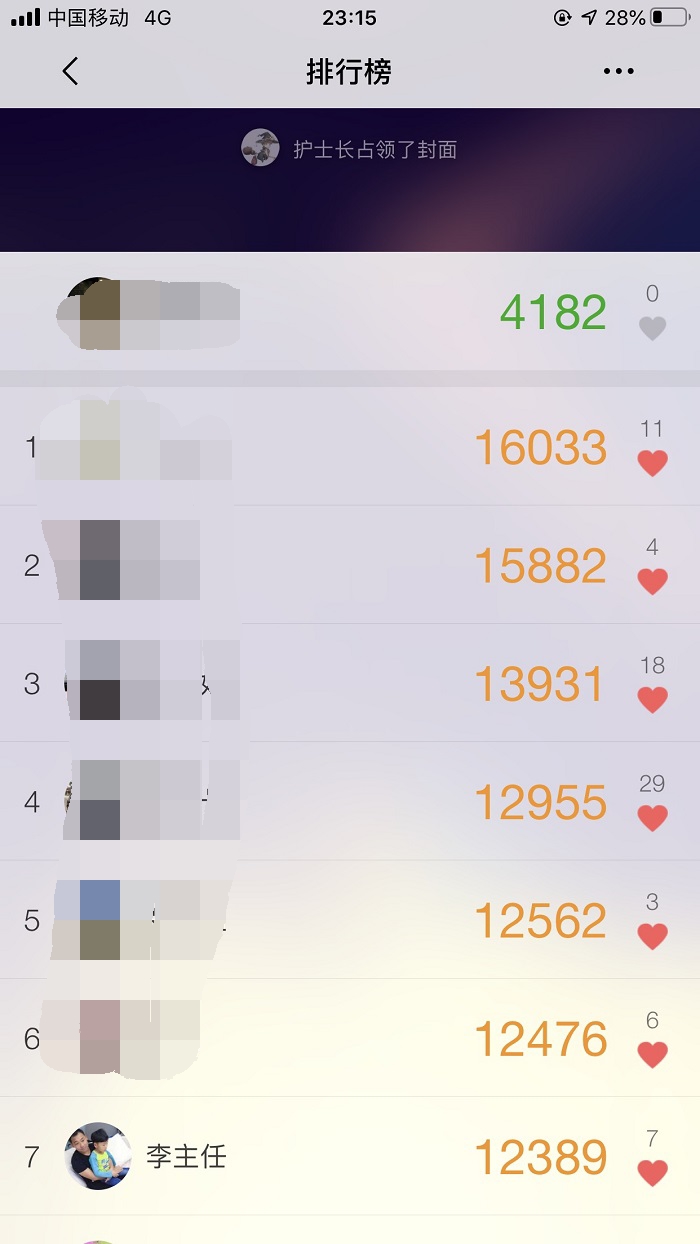Tap the grey heart beside 4182
Viewport: 700px width, 1244px height.
pyautogui.click(x=652, y=328)
